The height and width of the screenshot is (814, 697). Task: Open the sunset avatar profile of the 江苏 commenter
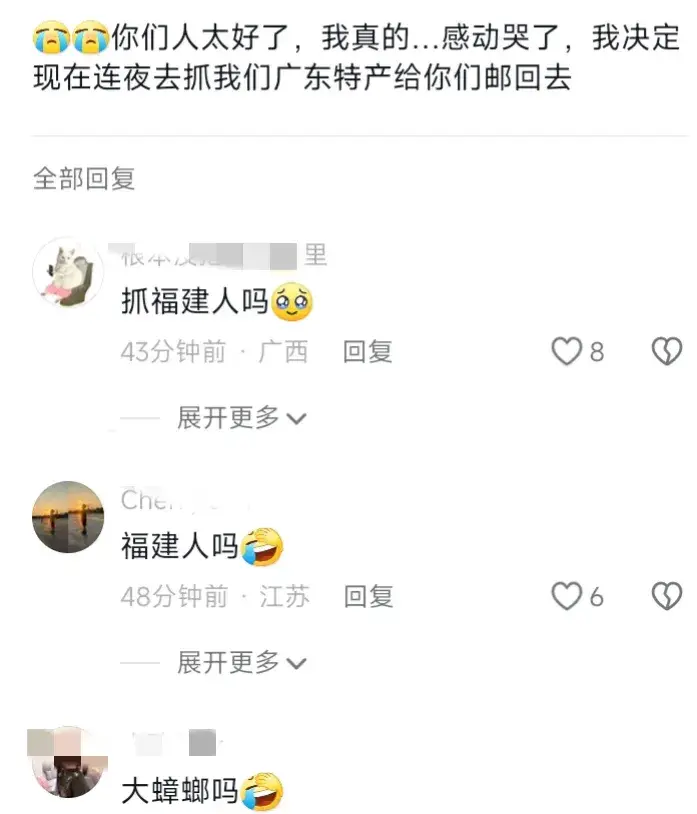pos(68,517)
